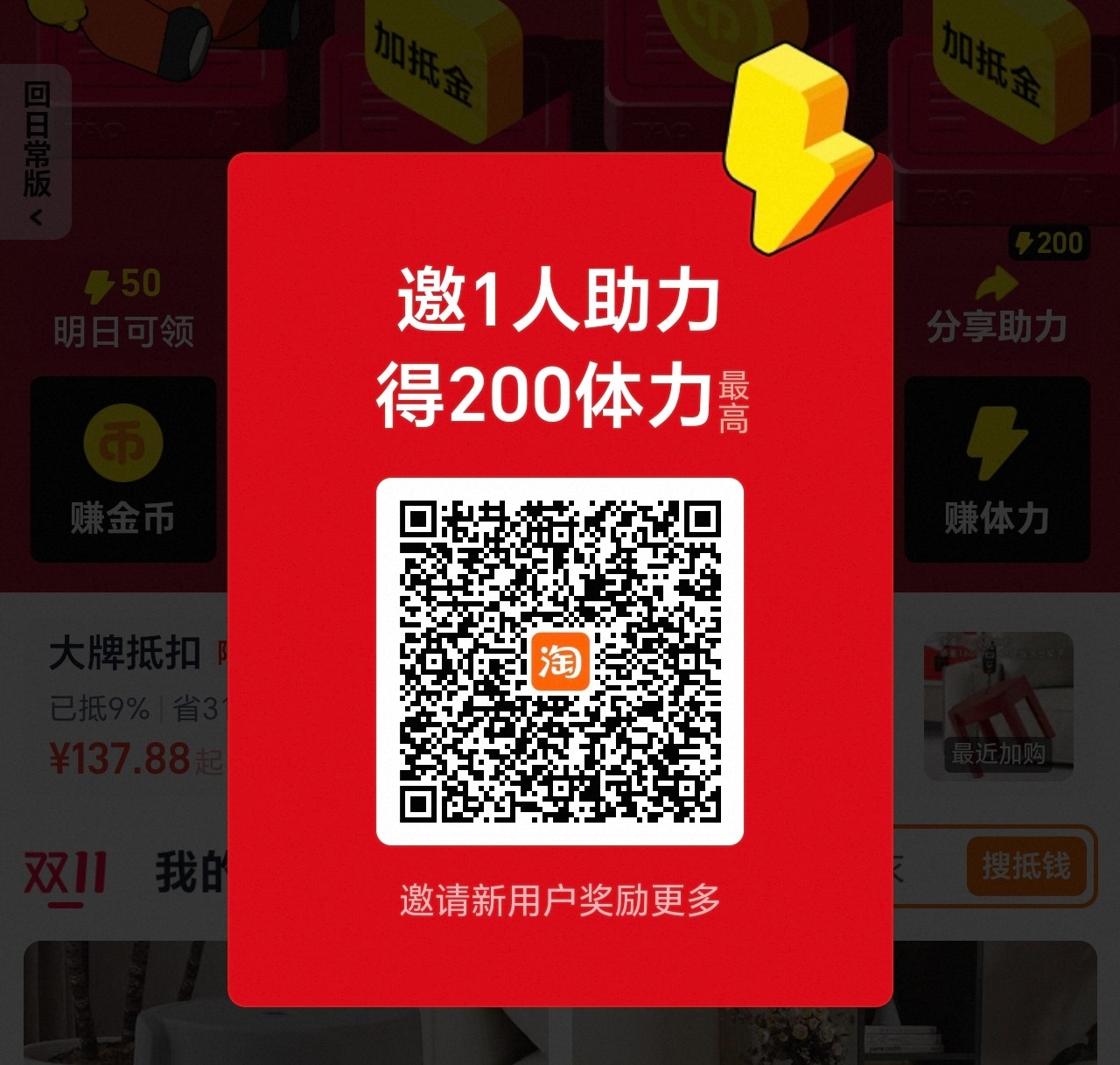Open the 最近加购 product thumbnail
This screenshot has height=1065, width=1120.
[997, 705]
